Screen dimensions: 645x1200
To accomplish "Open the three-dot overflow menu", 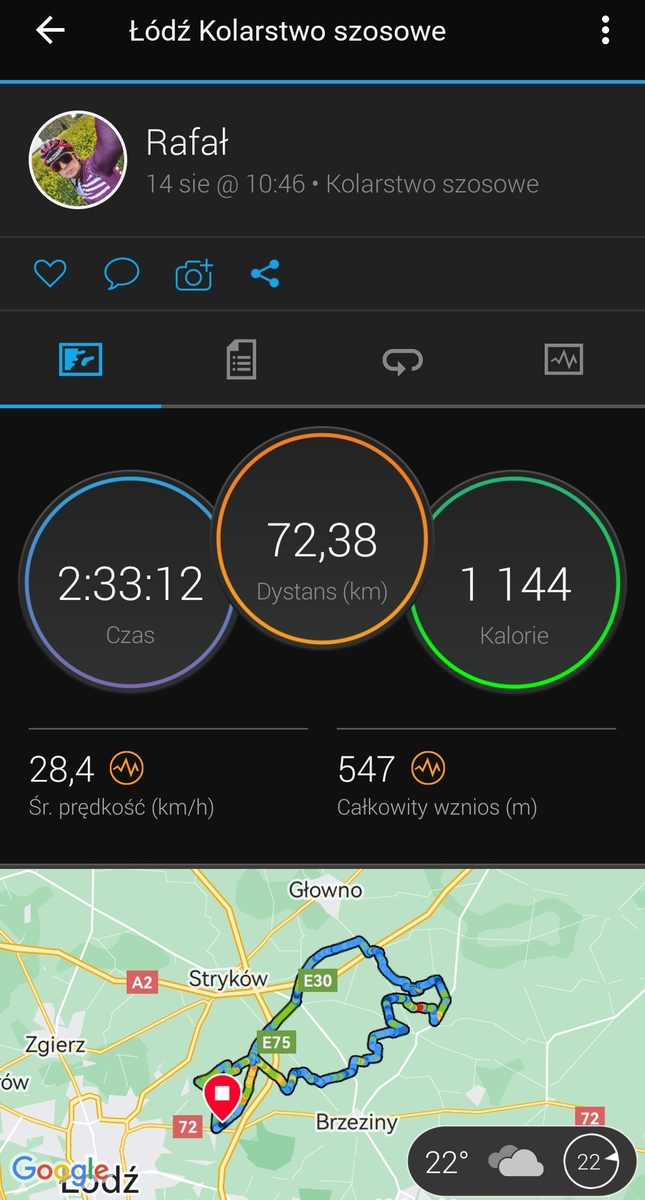I will pos(605,31).
